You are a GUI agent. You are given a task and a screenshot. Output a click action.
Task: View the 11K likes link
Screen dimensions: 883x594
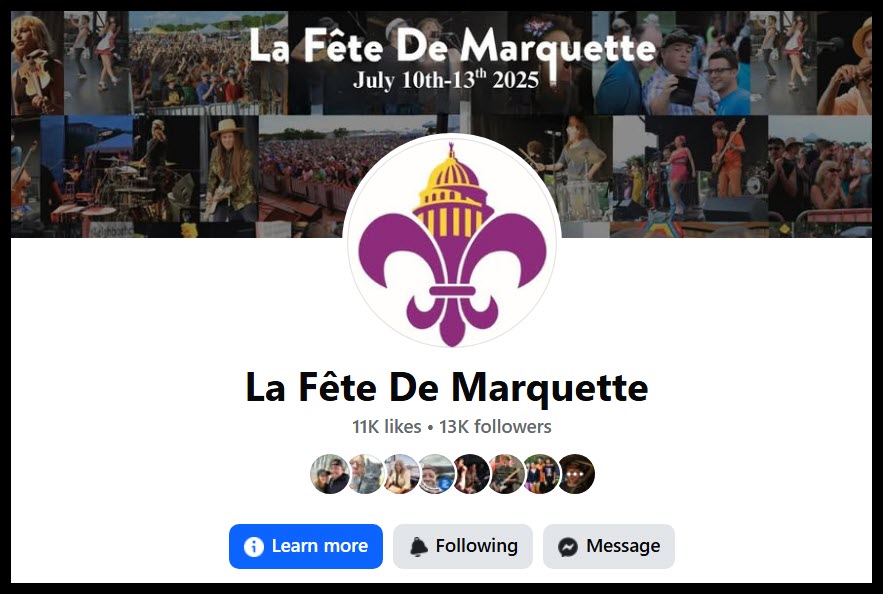point(386,427)
